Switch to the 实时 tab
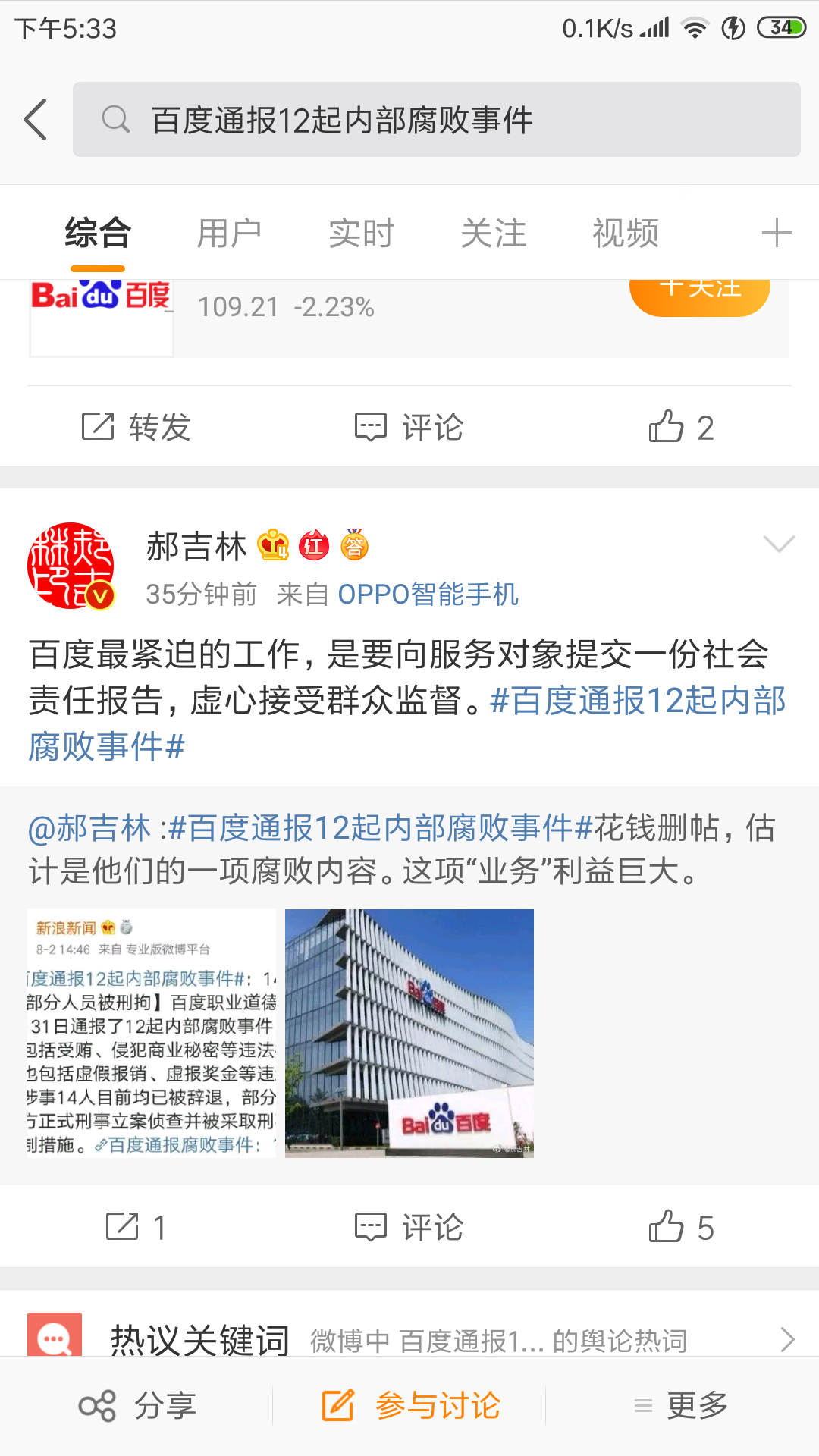 [x=361, y=233]
